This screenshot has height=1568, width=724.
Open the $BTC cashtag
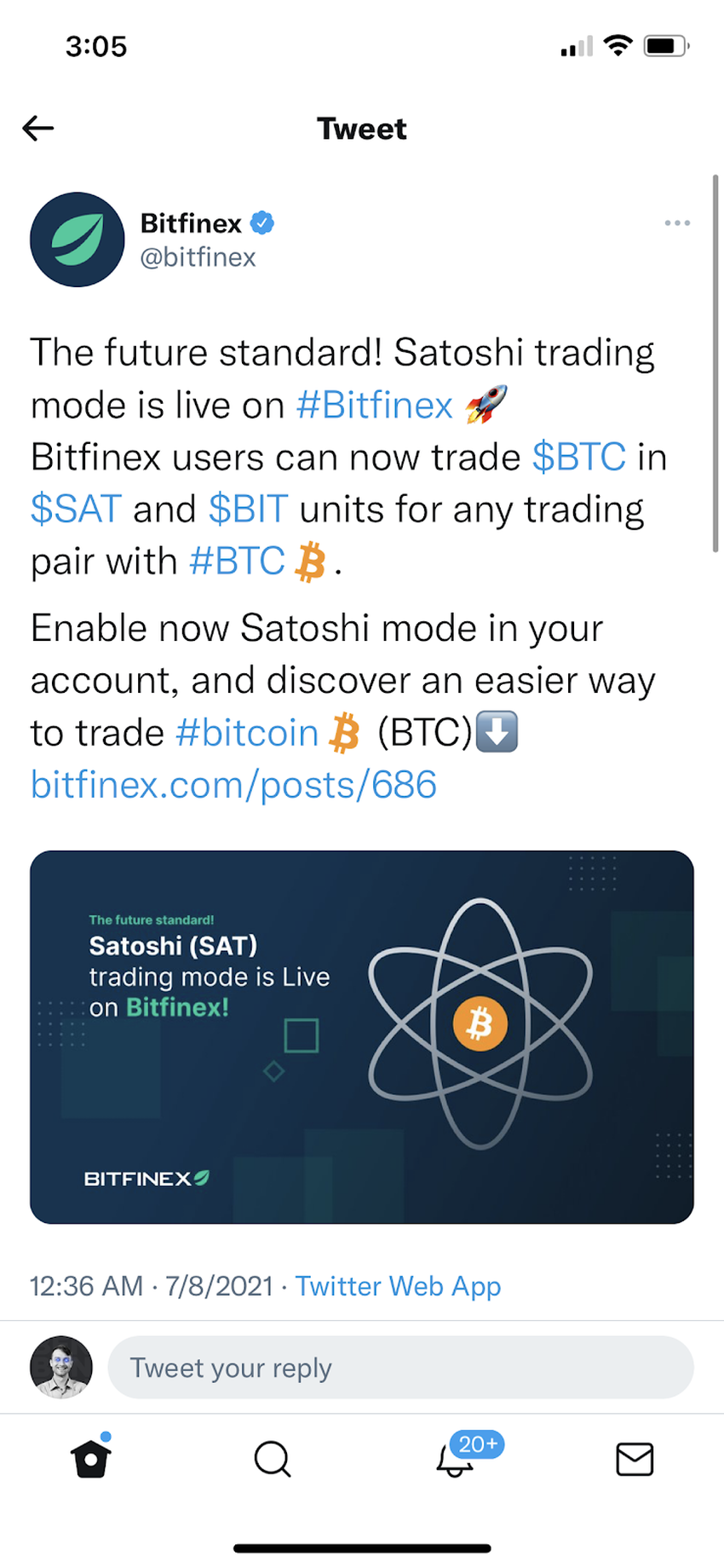(x=579, y=458)
